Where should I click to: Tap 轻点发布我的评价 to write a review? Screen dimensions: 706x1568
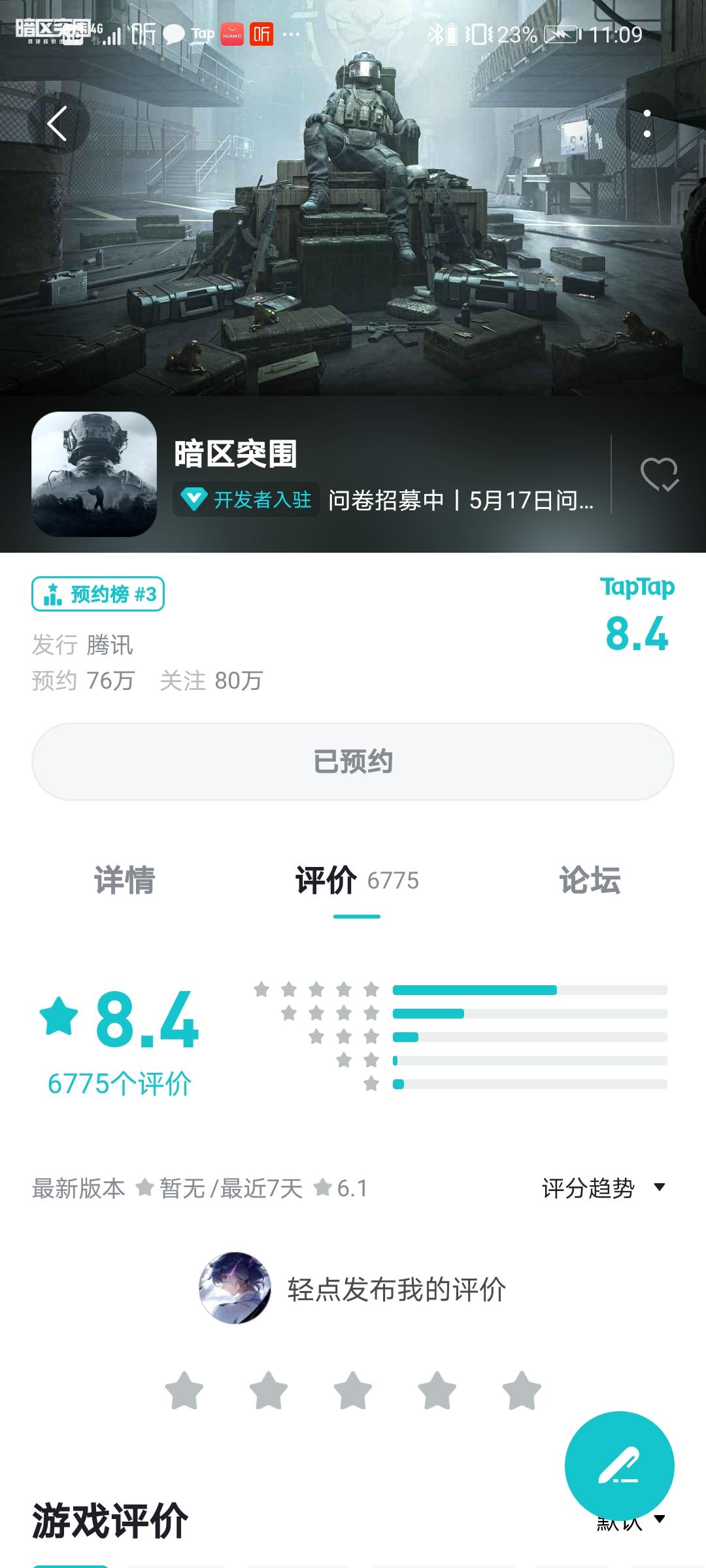[x=397, y=1289]
